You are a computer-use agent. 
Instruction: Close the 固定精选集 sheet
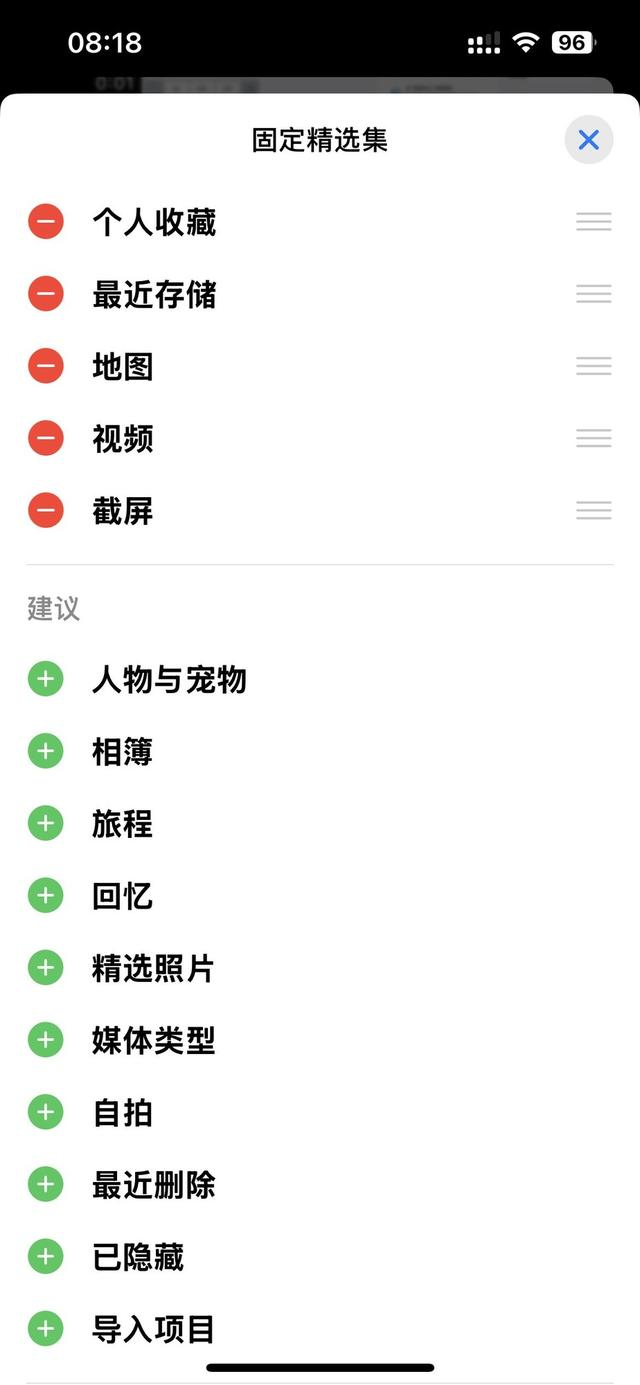click(x=588, y=140)
